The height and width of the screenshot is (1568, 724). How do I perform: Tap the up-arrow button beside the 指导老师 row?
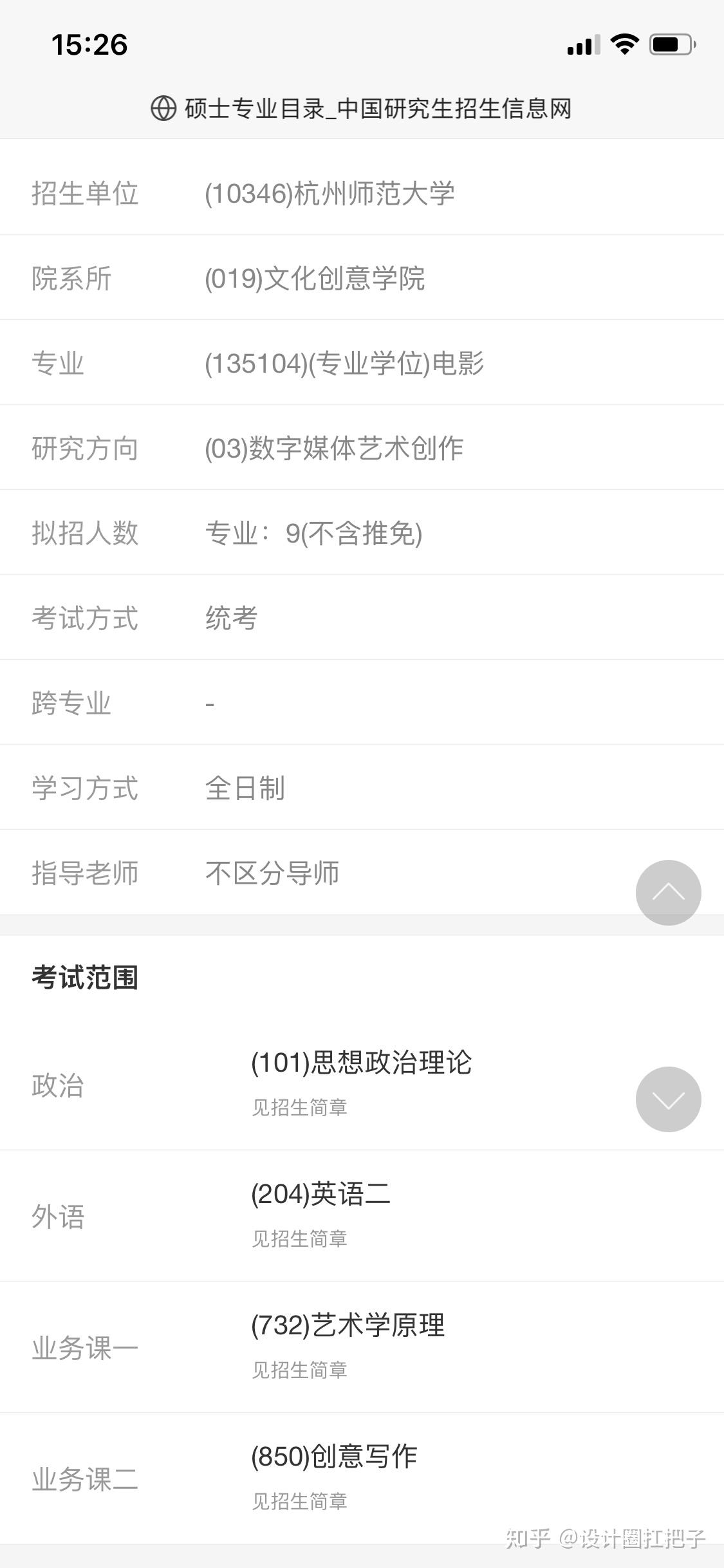point(668,893)
